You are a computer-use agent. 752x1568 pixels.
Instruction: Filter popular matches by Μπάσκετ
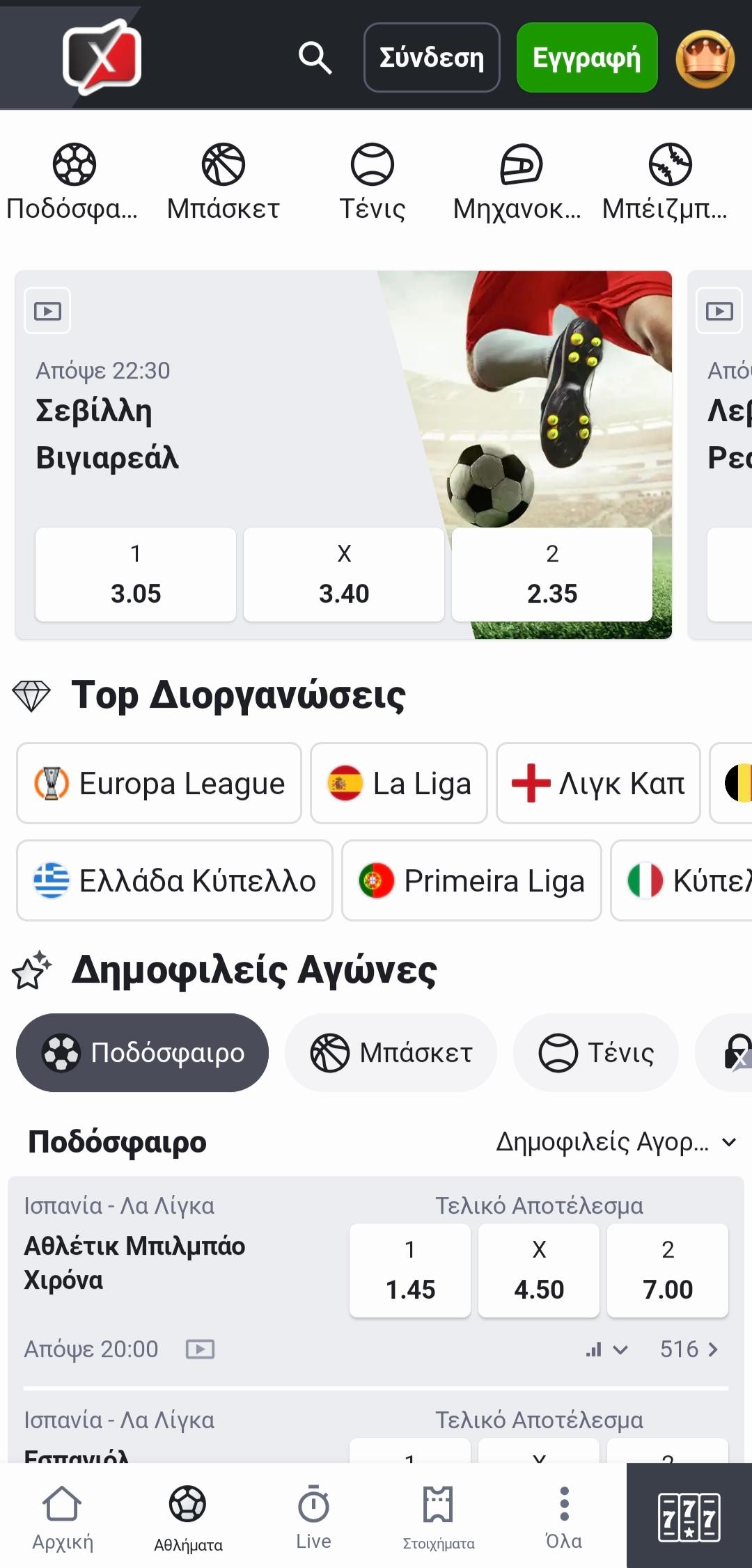coord(391,1052)
